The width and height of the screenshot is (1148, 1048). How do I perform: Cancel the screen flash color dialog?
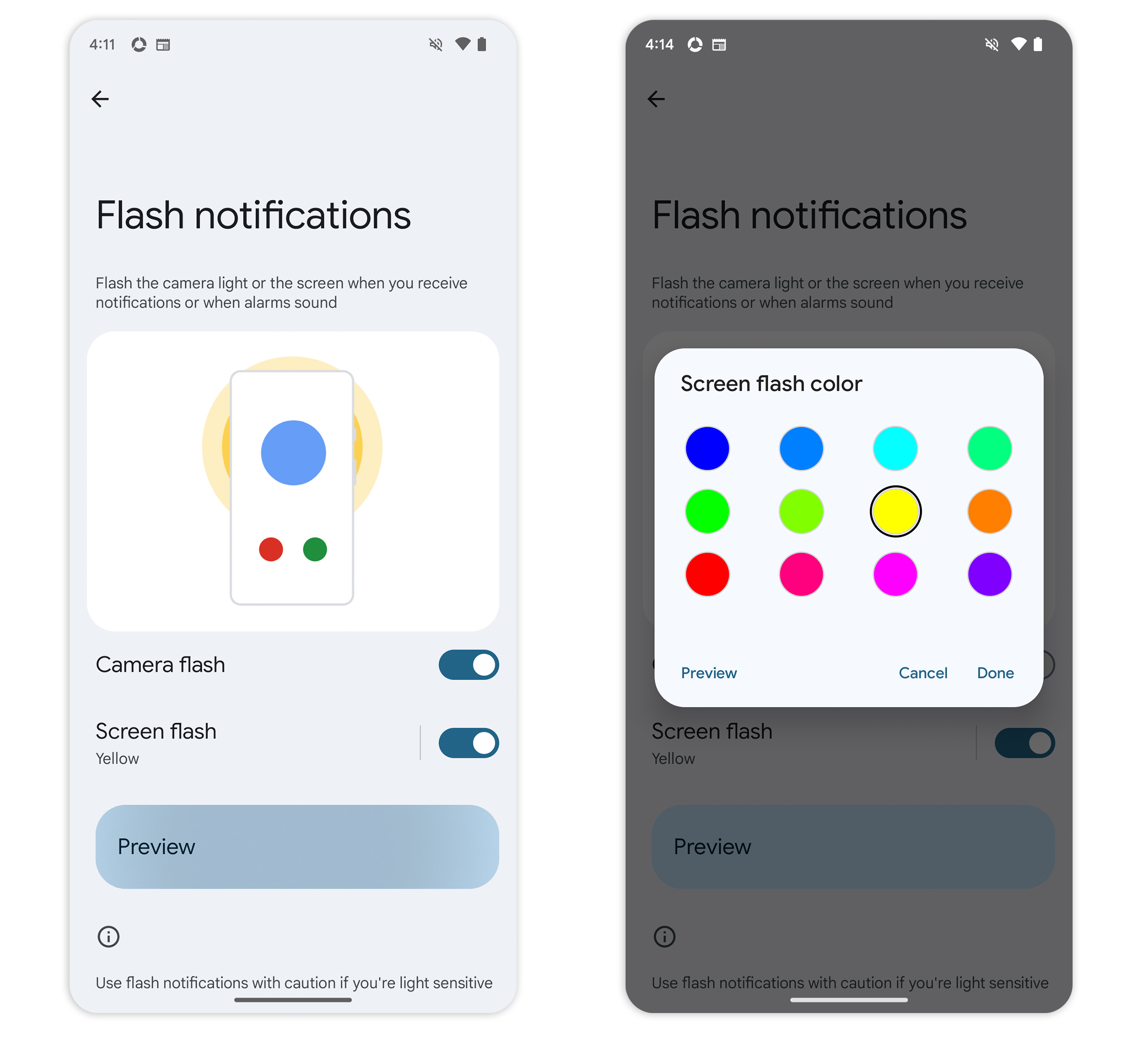(922, 673)
